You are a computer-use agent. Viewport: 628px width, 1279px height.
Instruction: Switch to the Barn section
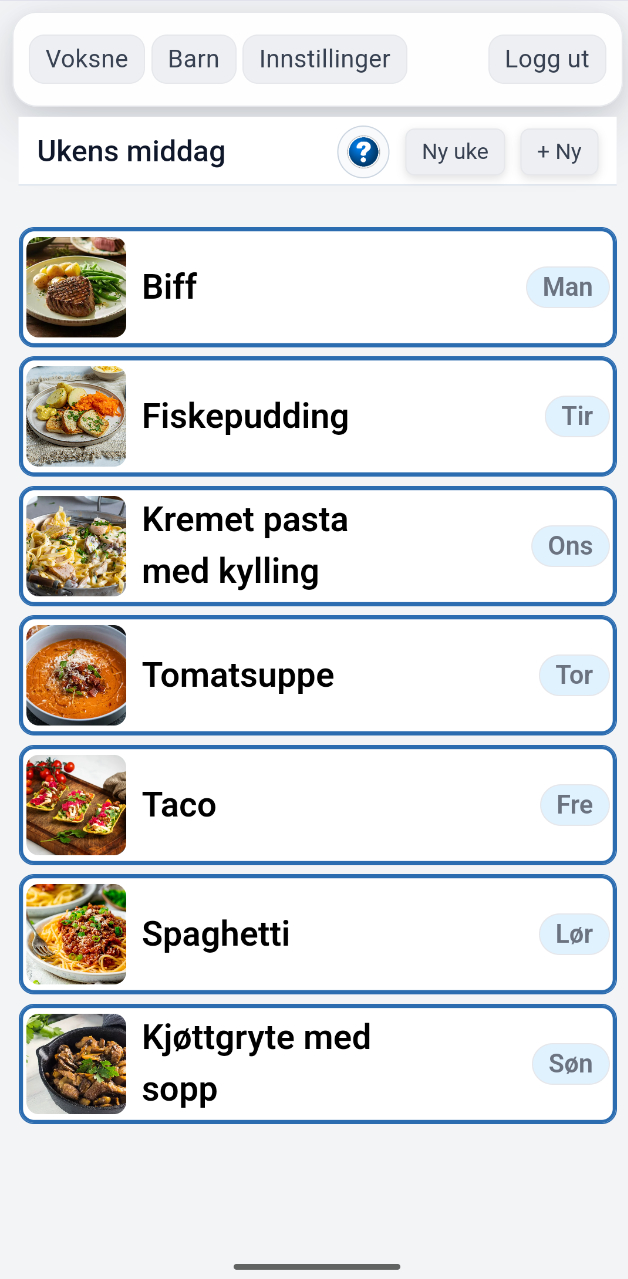[194, 59]
